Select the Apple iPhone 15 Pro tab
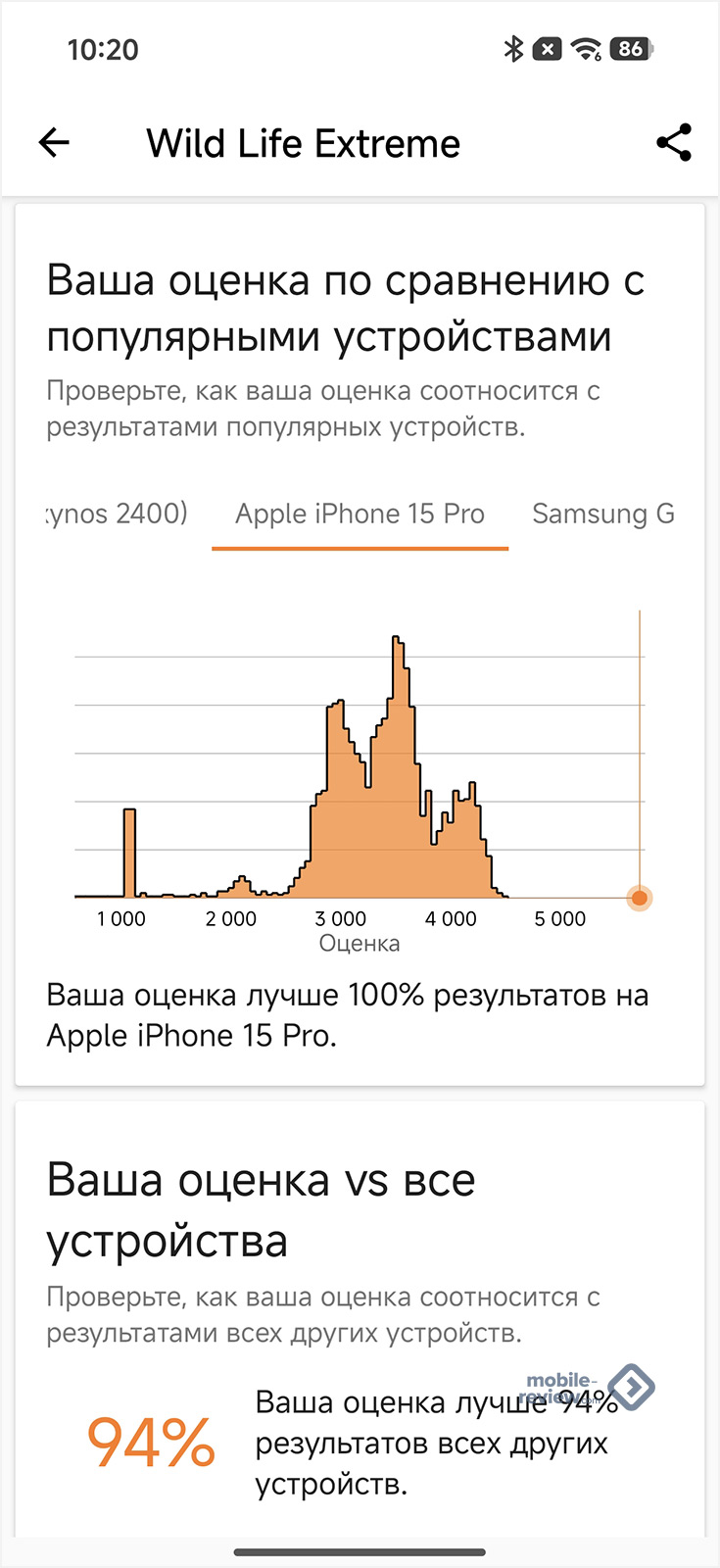This screenshot has height=1568, width=720. pos(360,514)
